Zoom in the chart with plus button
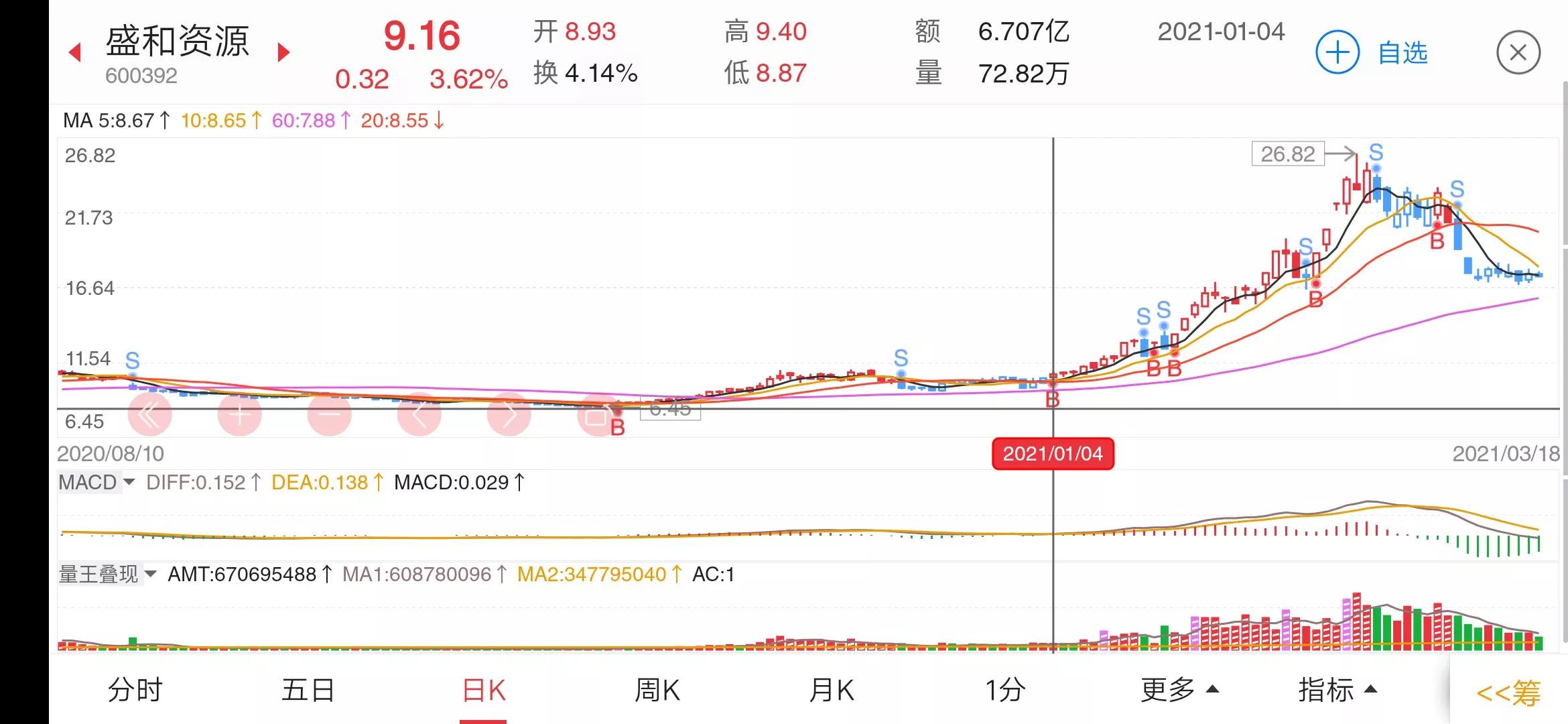Image resolution: width=1568 pixels, height=724 pixels. [x=240, y=415]
